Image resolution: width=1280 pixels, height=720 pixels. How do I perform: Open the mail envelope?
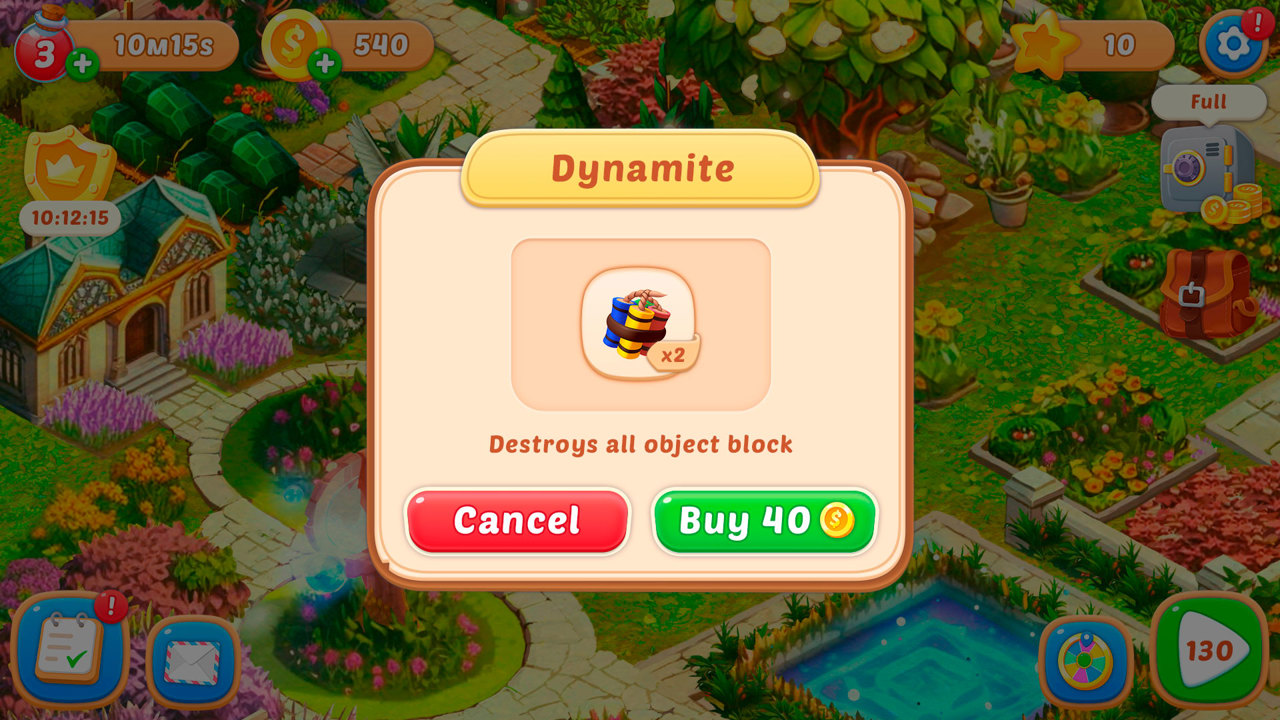(193, 661)
